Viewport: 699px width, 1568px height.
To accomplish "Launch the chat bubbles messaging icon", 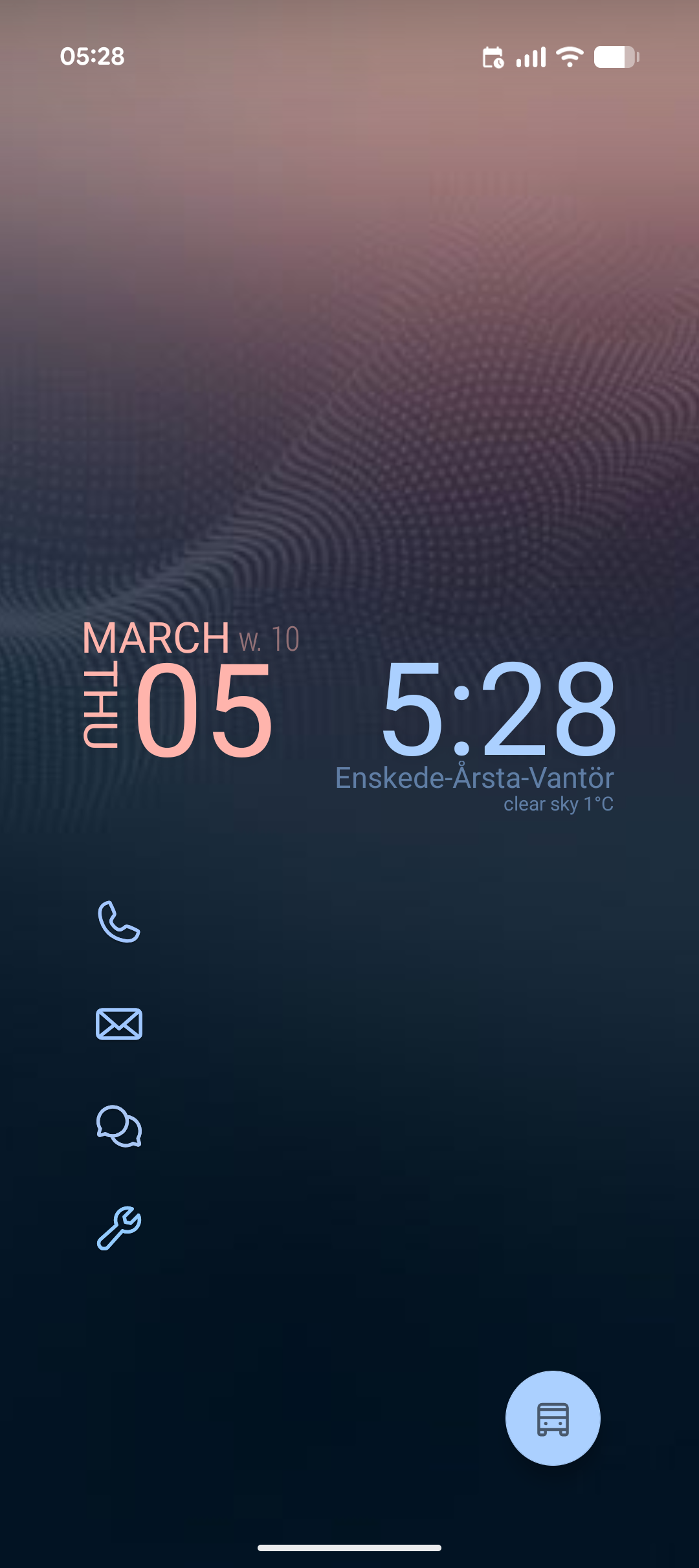I will pyautogui.click(x=119, y=1126).
